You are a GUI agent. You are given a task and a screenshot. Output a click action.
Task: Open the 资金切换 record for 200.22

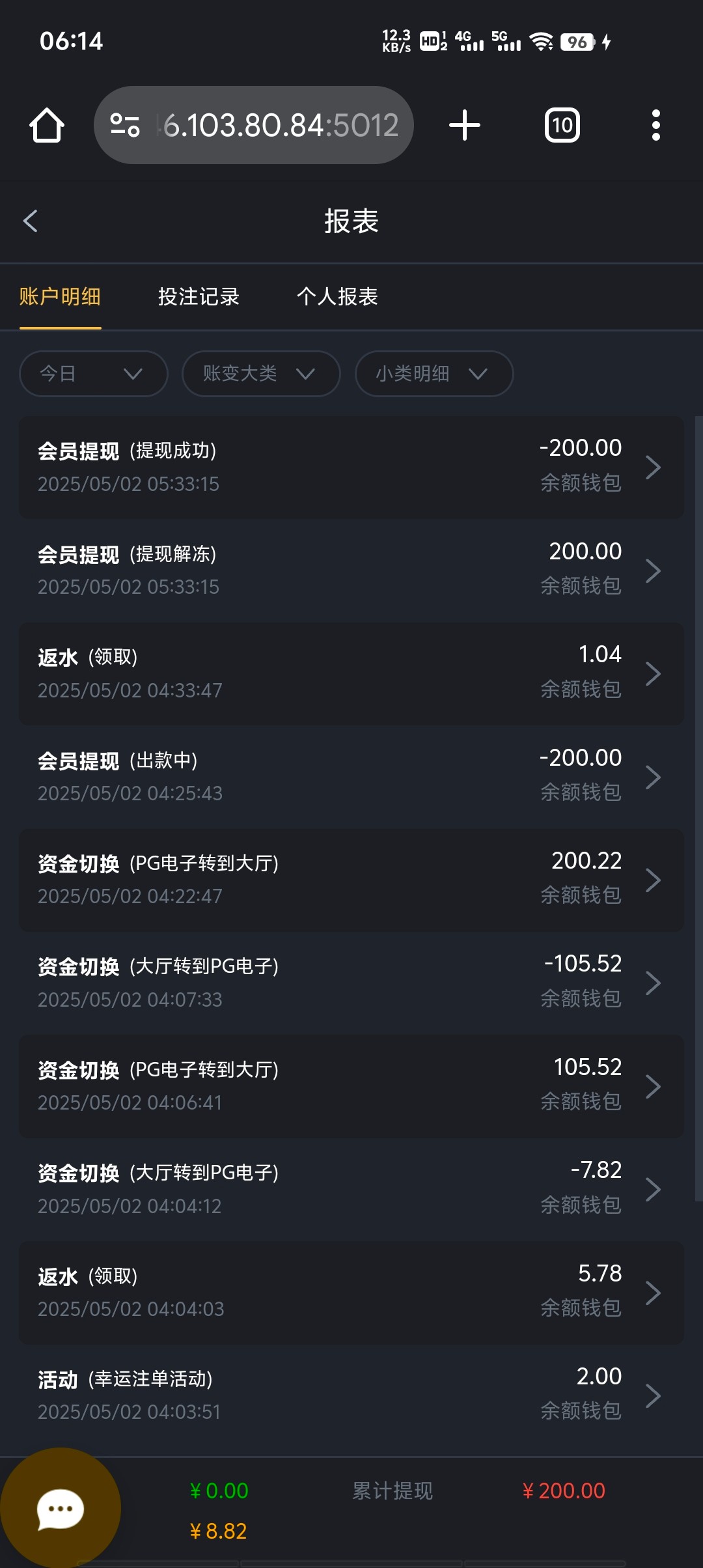click(x=351, y=880)
